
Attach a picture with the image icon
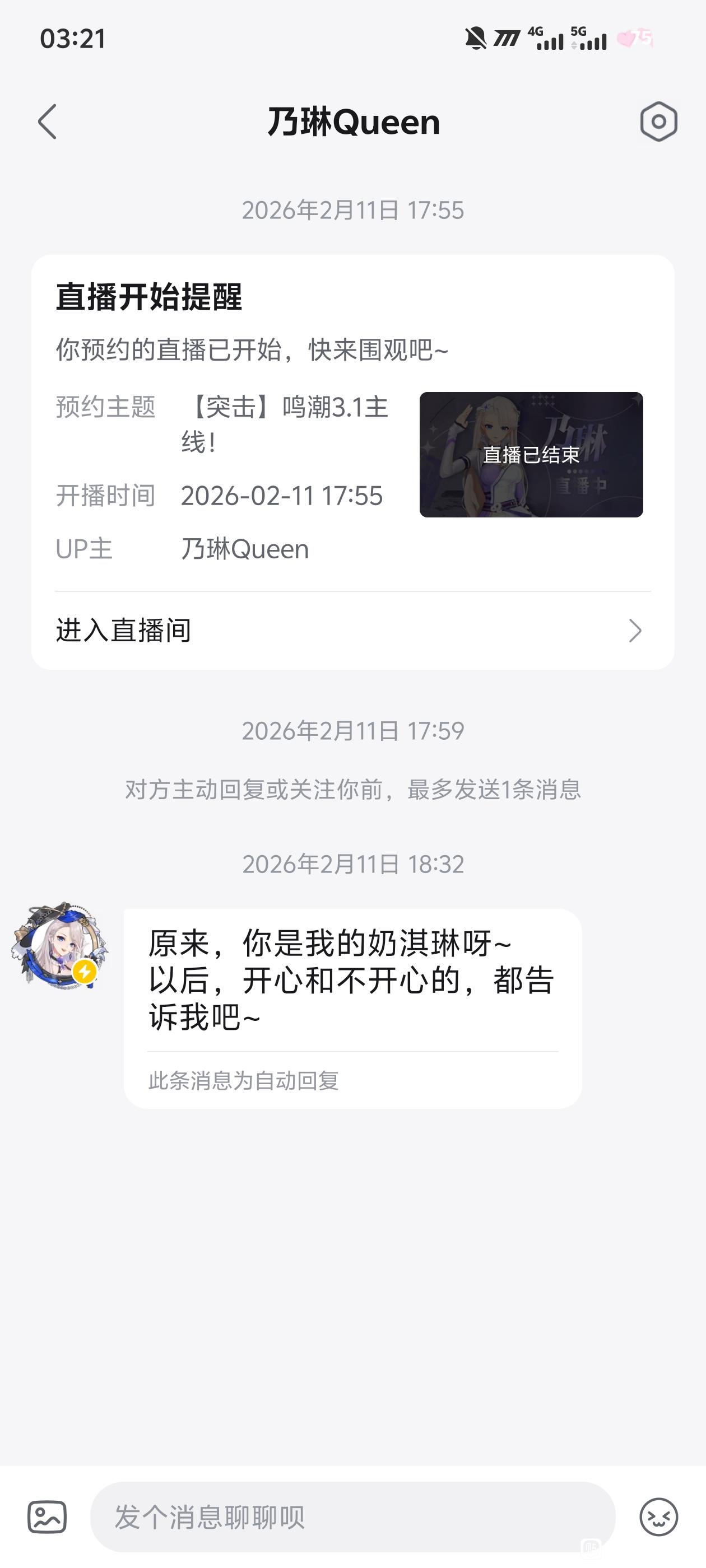pos(47,1516)
